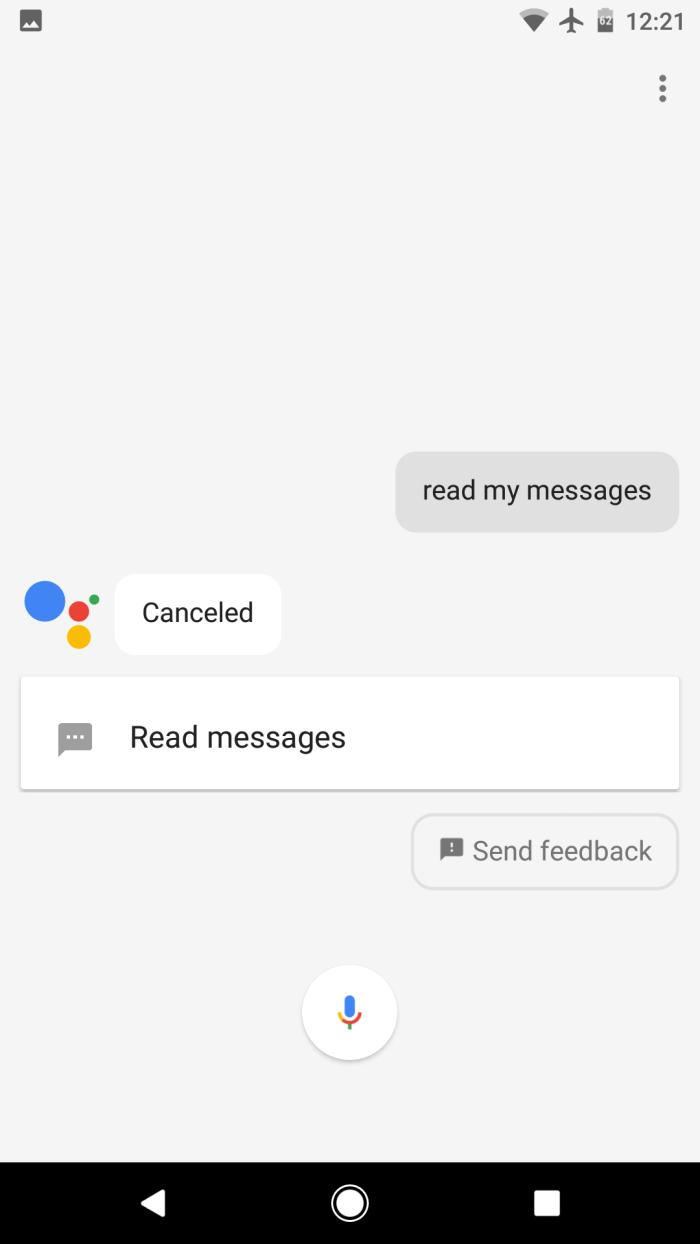This screenshot has height=1244, width=700.
Task: Go back using the navigation bar
Action: 153,1203
